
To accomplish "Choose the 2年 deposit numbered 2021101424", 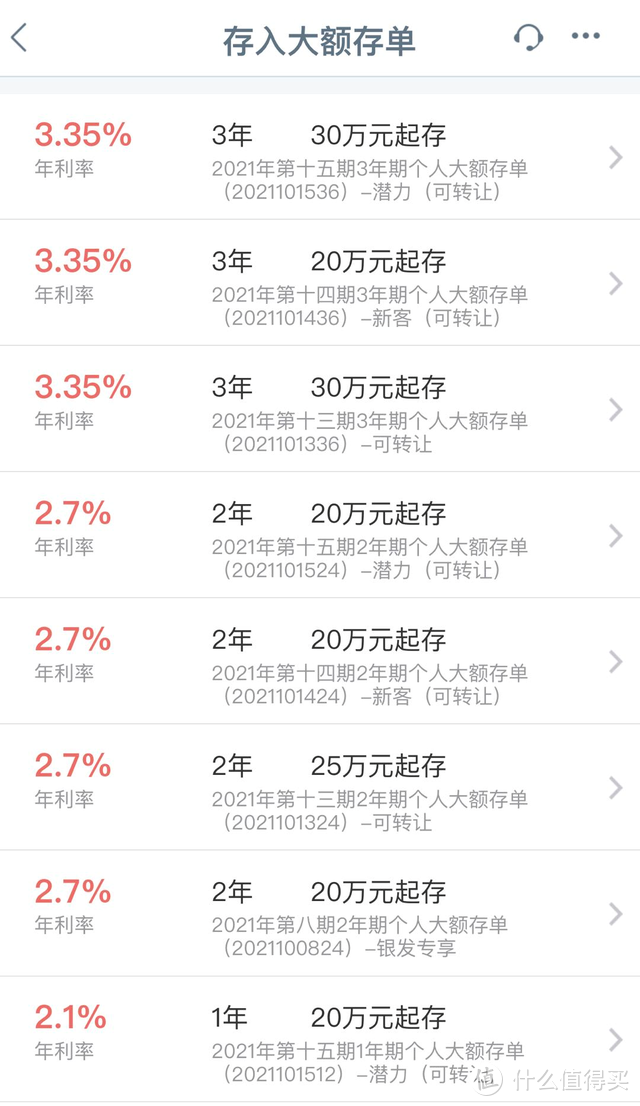I will coord(320,662).
